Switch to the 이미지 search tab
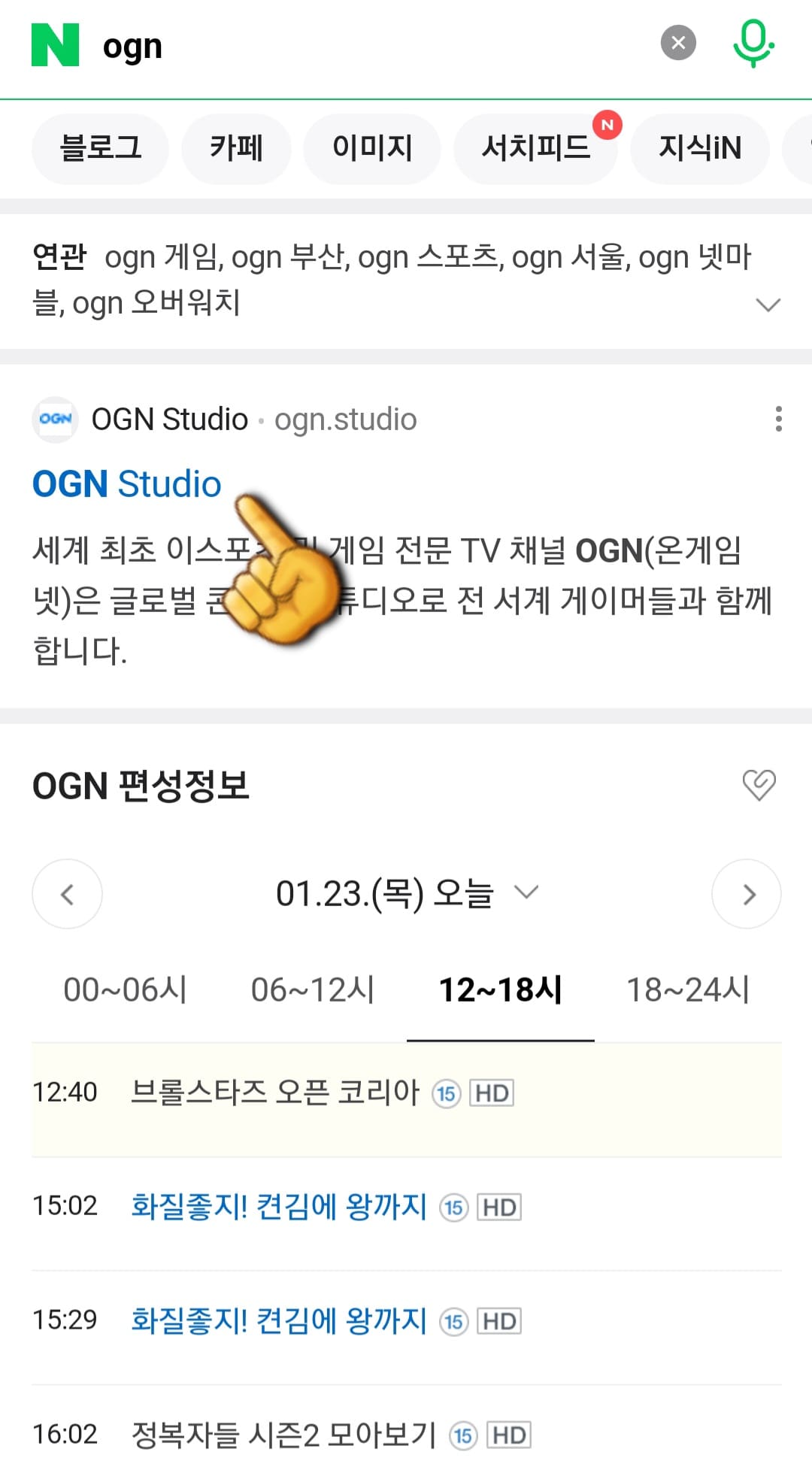The image size is (812, 1482). pos(372,148)
